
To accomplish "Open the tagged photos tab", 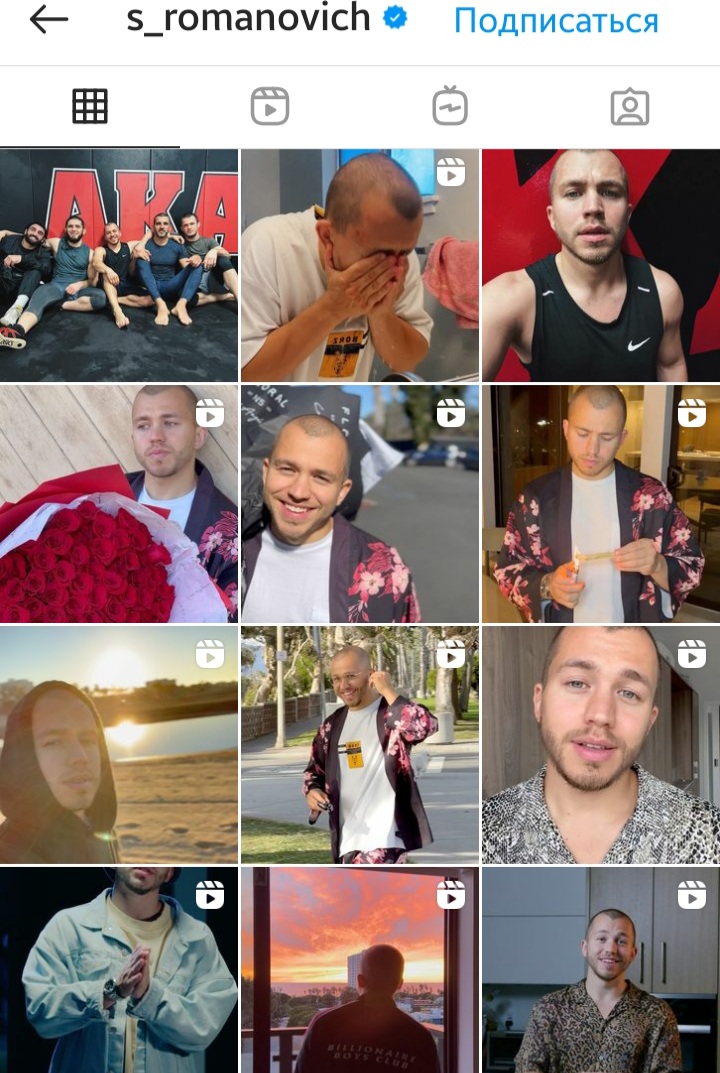I will (x=630, y=107).
